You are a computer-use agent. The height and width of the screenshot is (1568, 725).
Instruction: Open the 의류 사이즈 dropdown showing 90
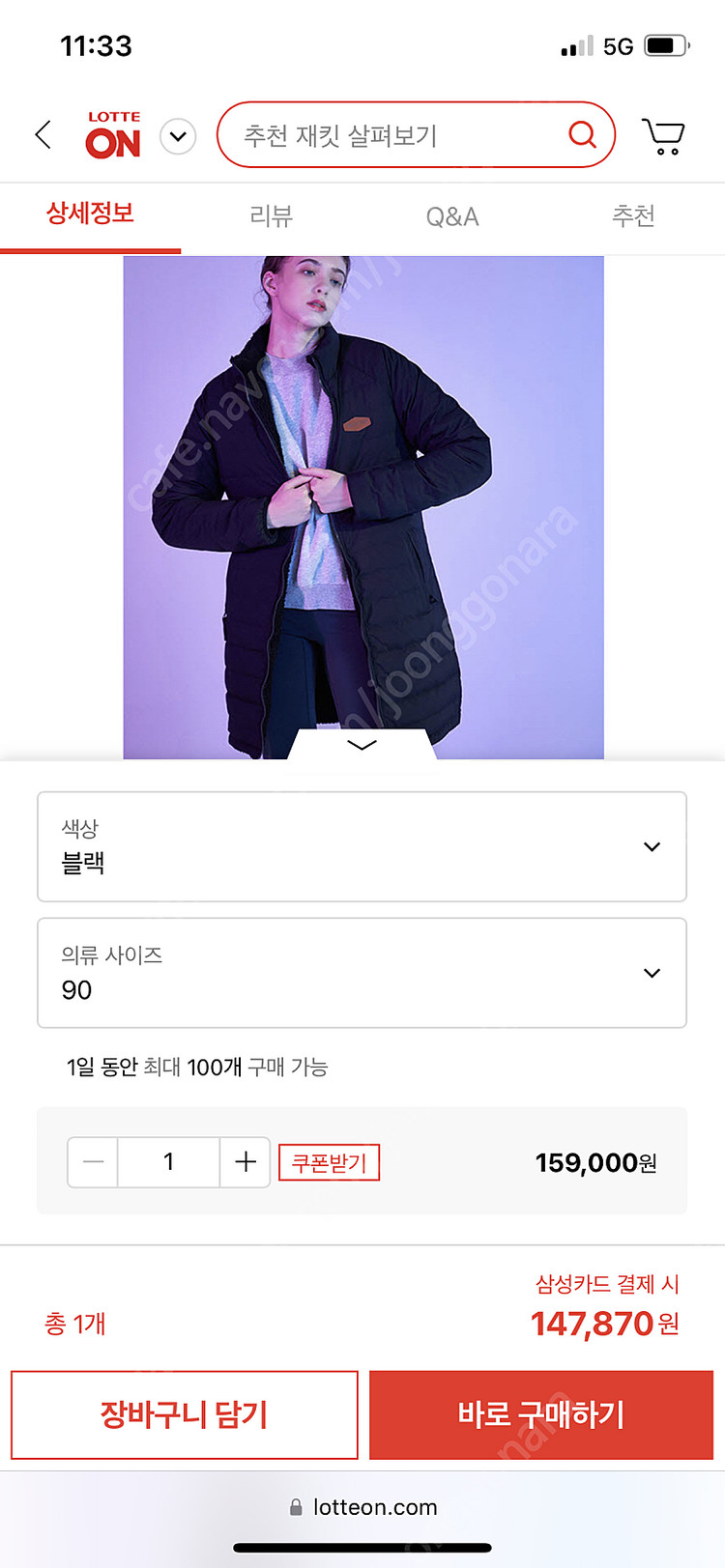click(362, 972)
